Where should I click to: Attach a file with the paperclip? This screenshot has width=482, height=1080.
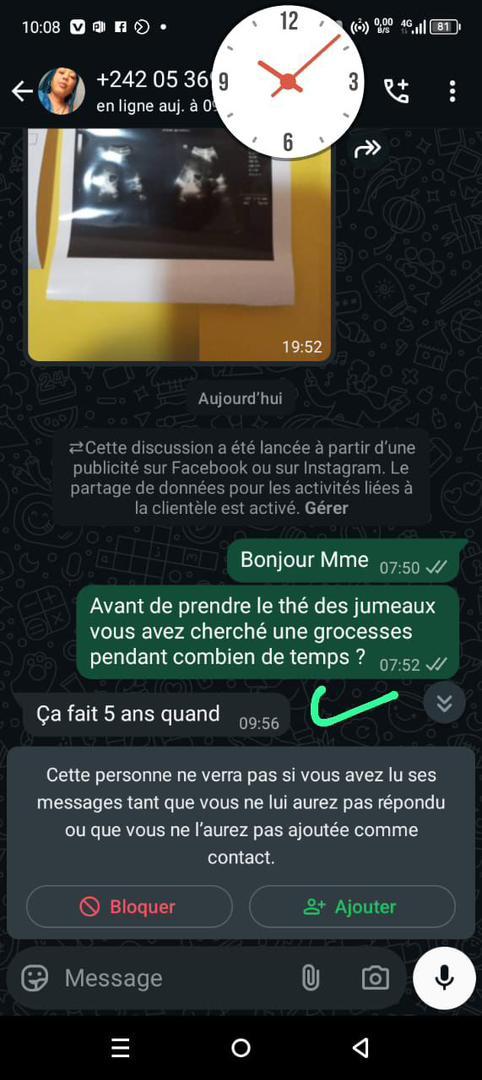[x=311, y=978]
